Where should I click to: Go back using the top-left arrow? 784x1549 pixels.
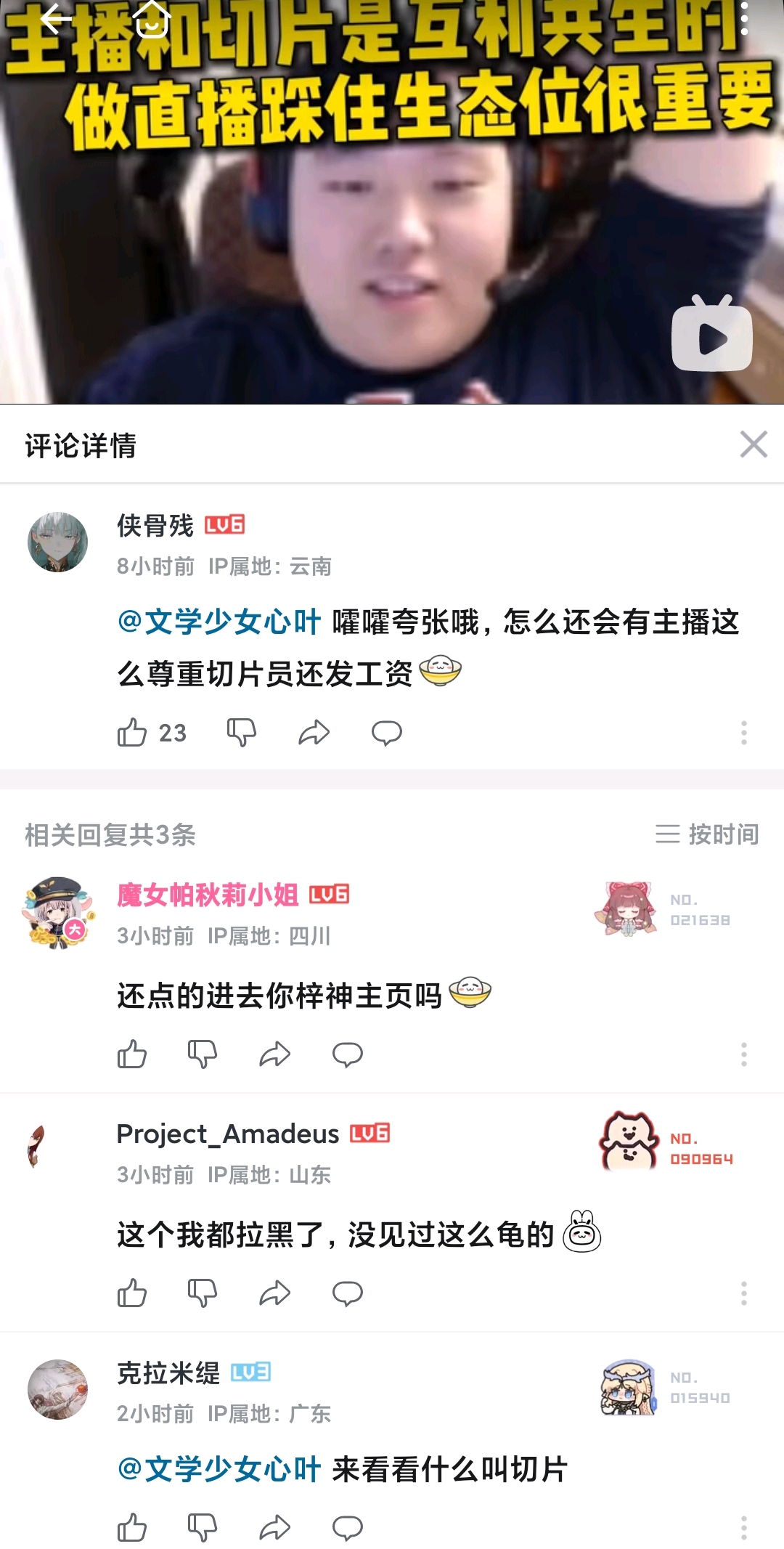55,20
